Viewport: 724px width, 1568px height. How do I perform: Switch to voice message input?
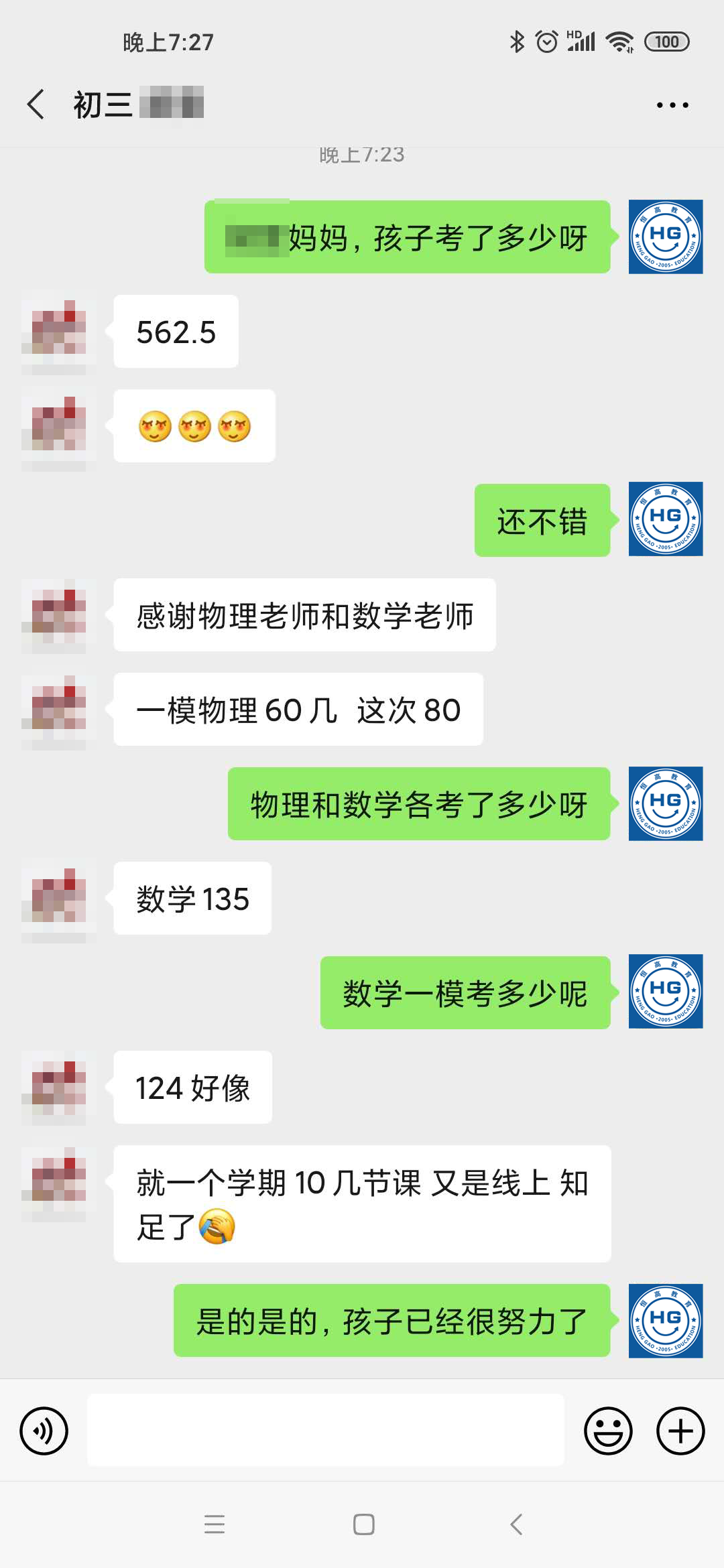tap(44, 1431)
